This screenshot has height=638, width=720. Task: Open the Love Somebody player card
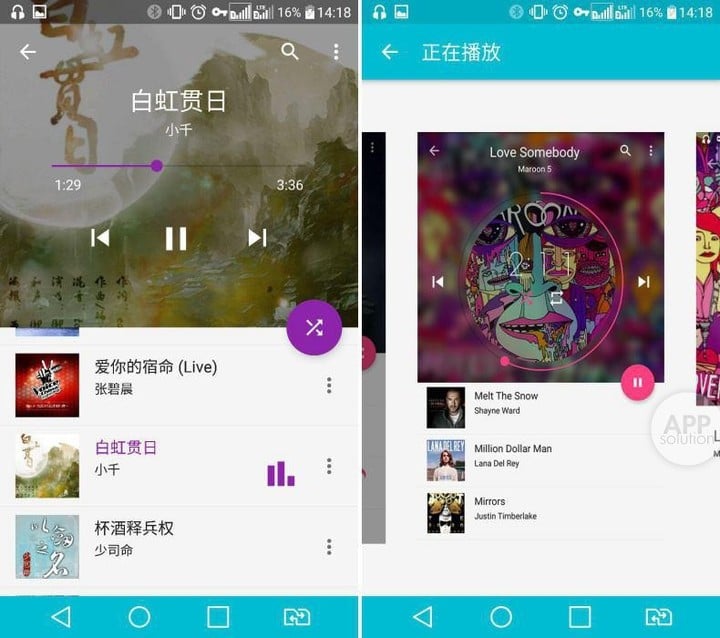pos(540,260)
